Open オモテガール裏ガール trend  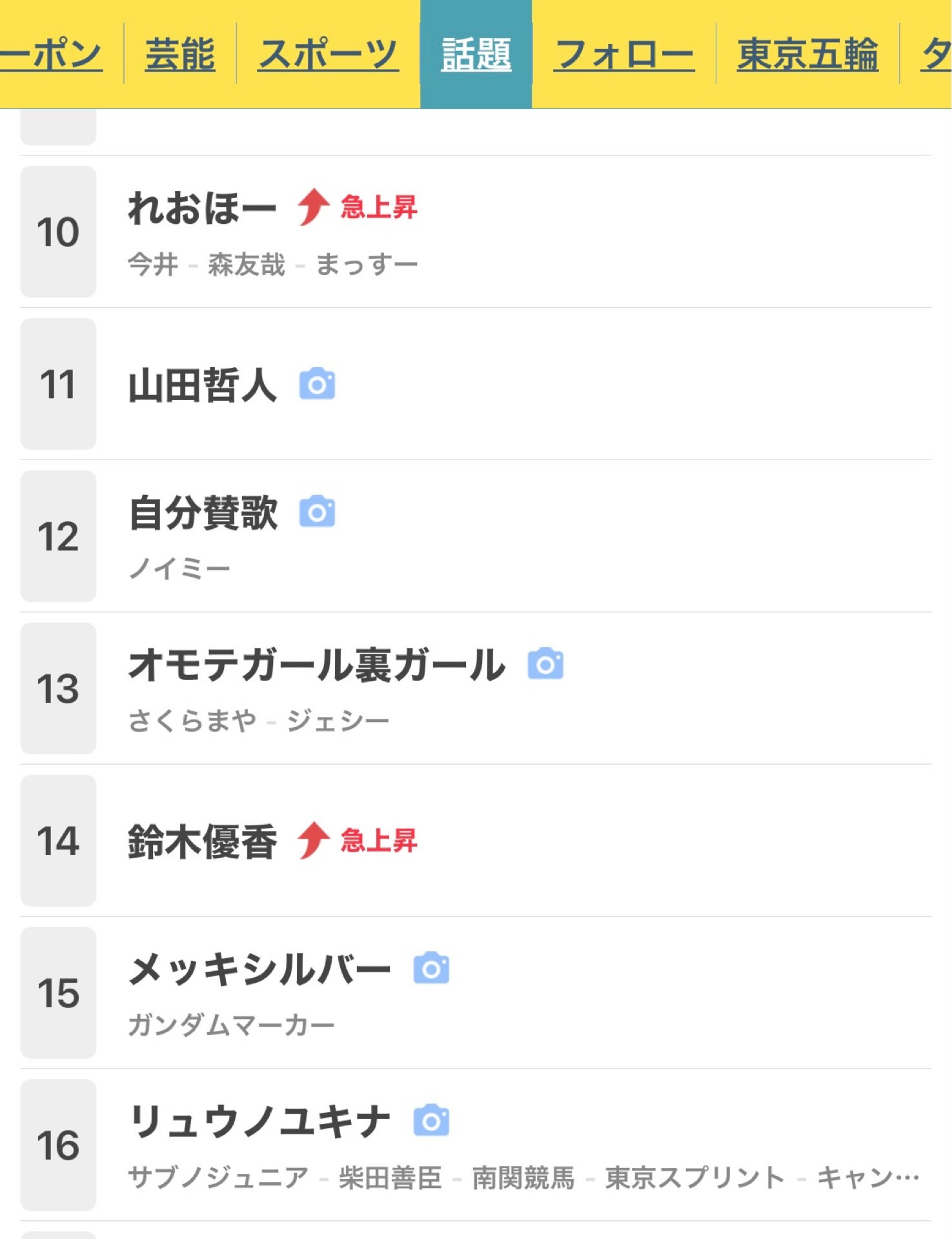click(x=316, y=665)
